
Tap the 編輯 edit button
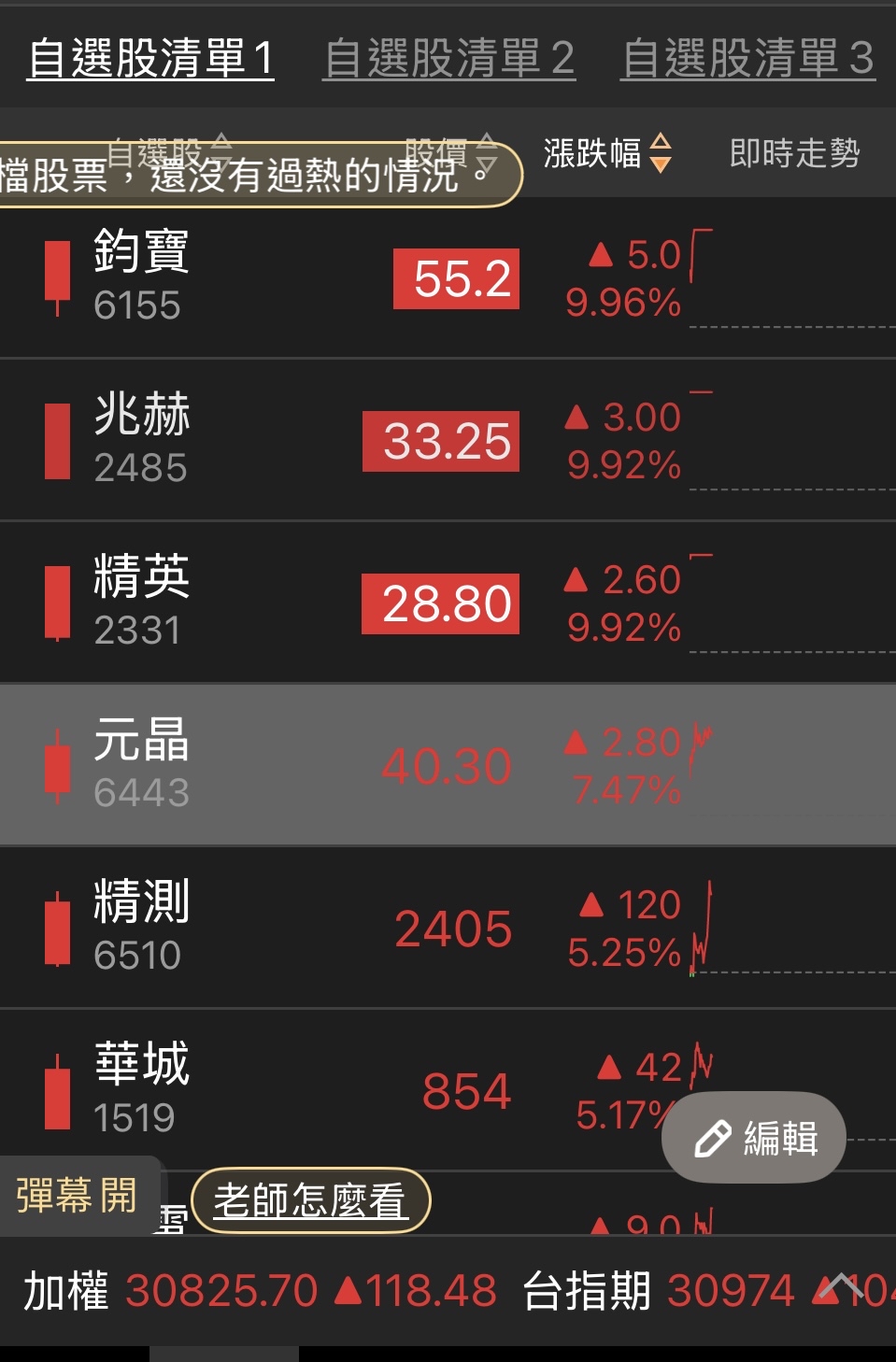[x=754, y=1139]
